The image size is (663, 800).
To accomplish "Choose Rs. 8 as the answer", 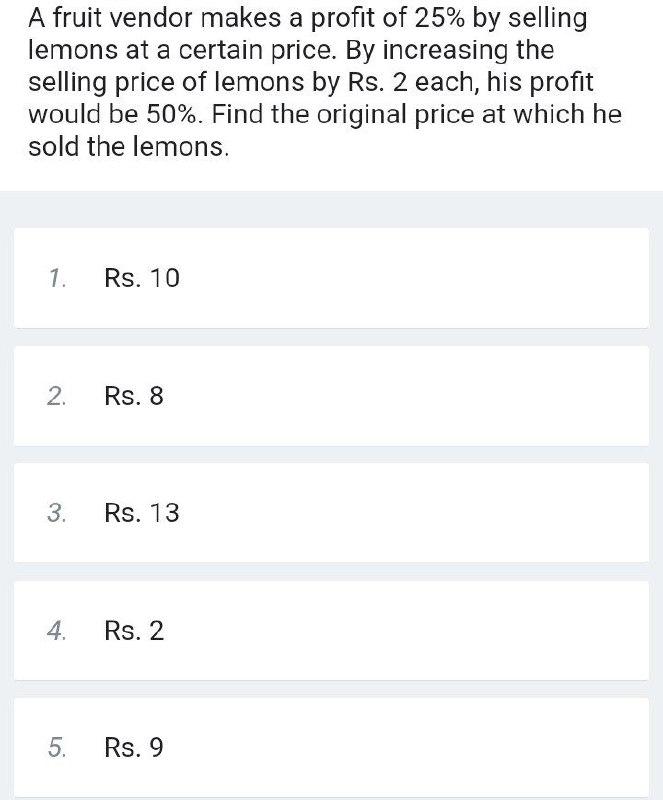I will pyautogui.click(x=134, y=396).
